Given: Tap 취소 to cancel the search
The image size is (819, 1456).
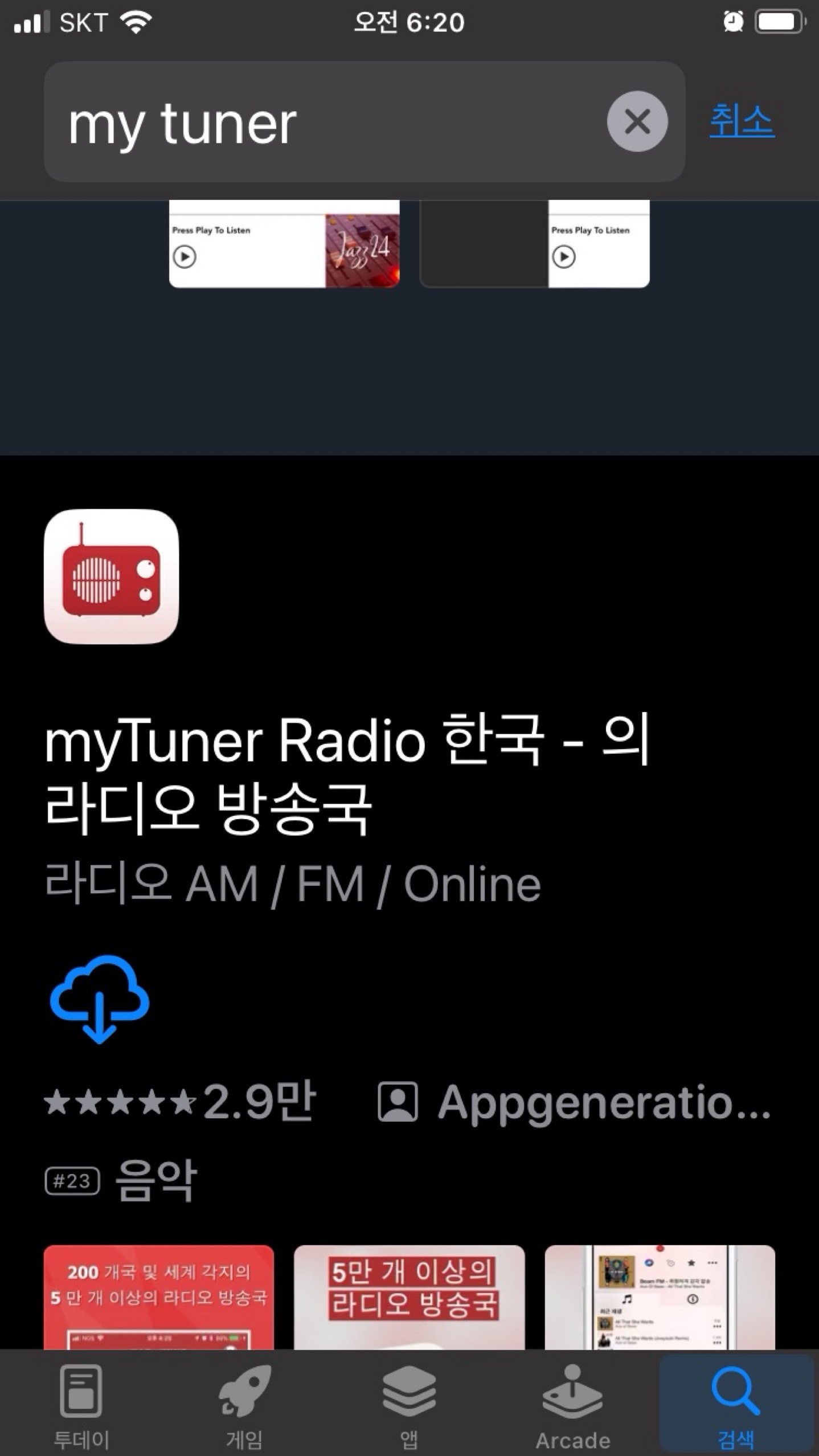Looking at the screenshot, I should pos(742,121).
